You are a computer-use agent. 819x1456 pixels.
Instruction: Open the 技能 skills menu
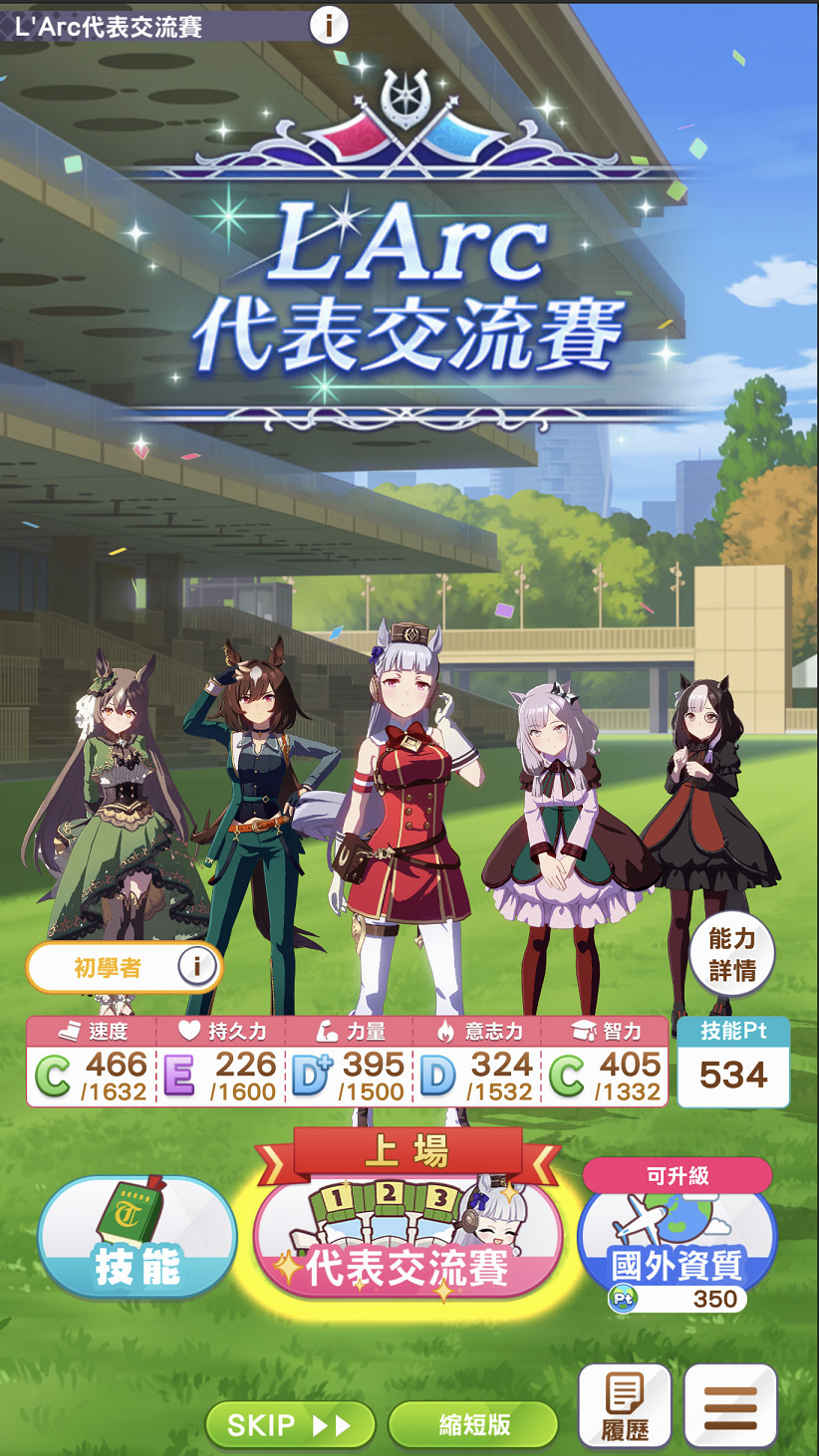tap(137, 1238)
